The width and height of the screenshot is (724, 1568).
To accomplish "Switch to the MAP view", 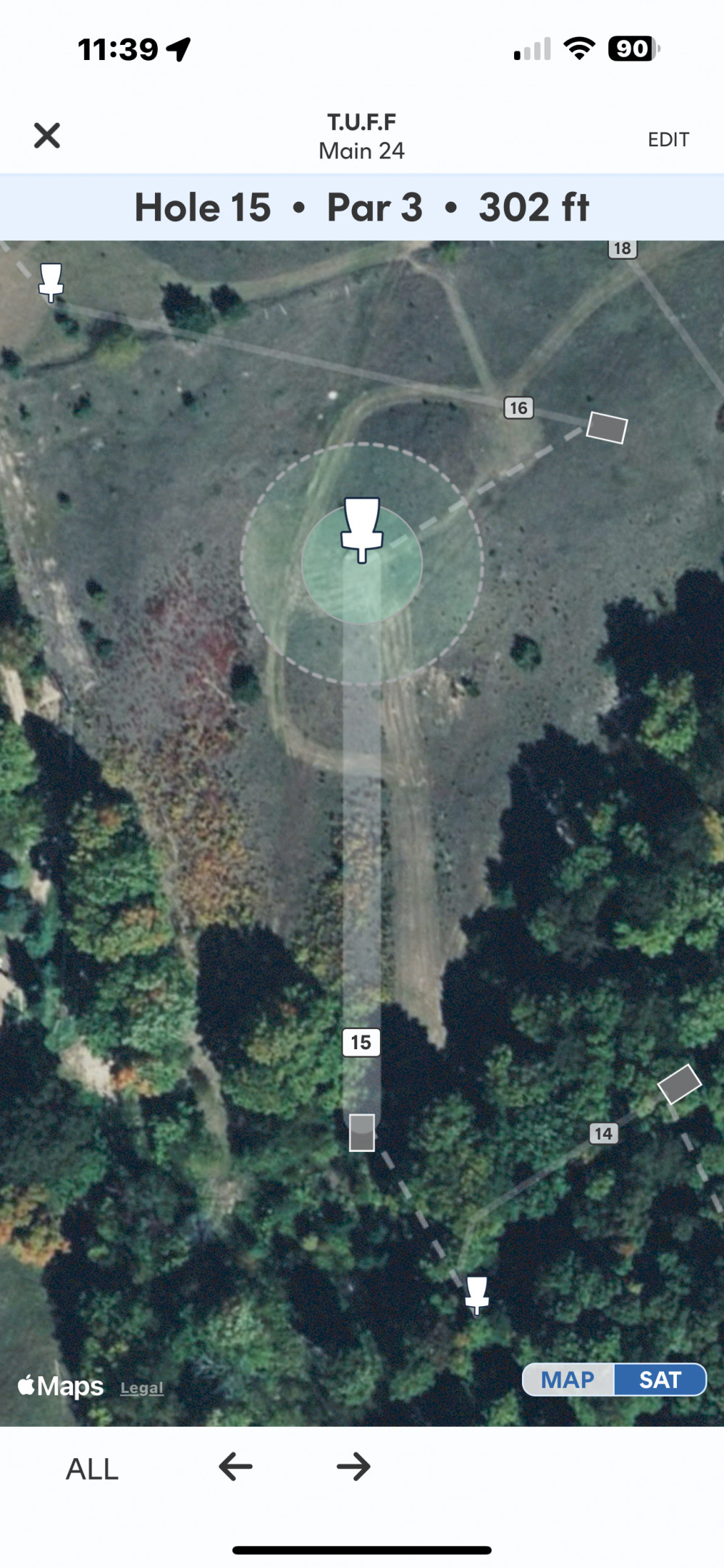I will click(x=568, y=1379).
